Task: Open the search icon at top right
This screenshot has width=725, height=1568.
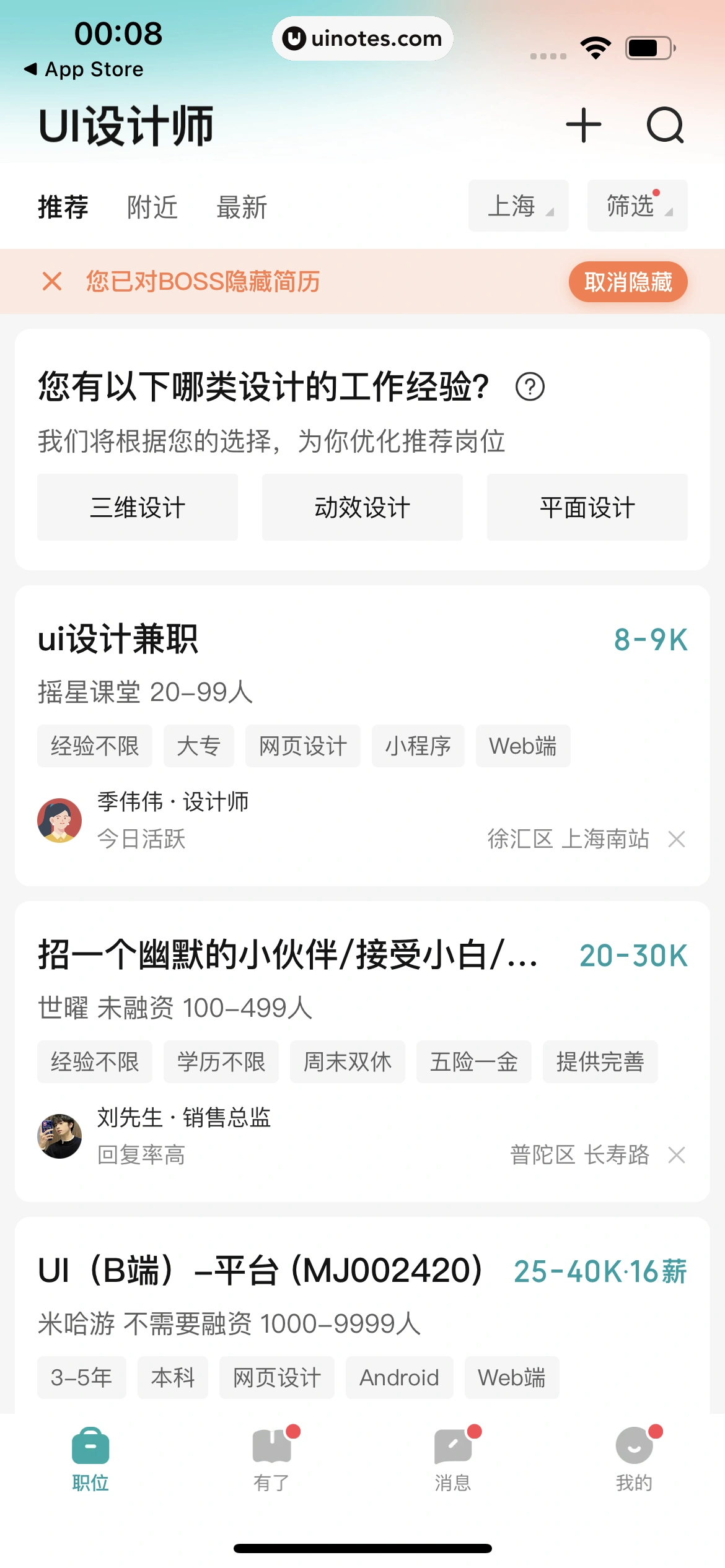Action: (666, 125)
